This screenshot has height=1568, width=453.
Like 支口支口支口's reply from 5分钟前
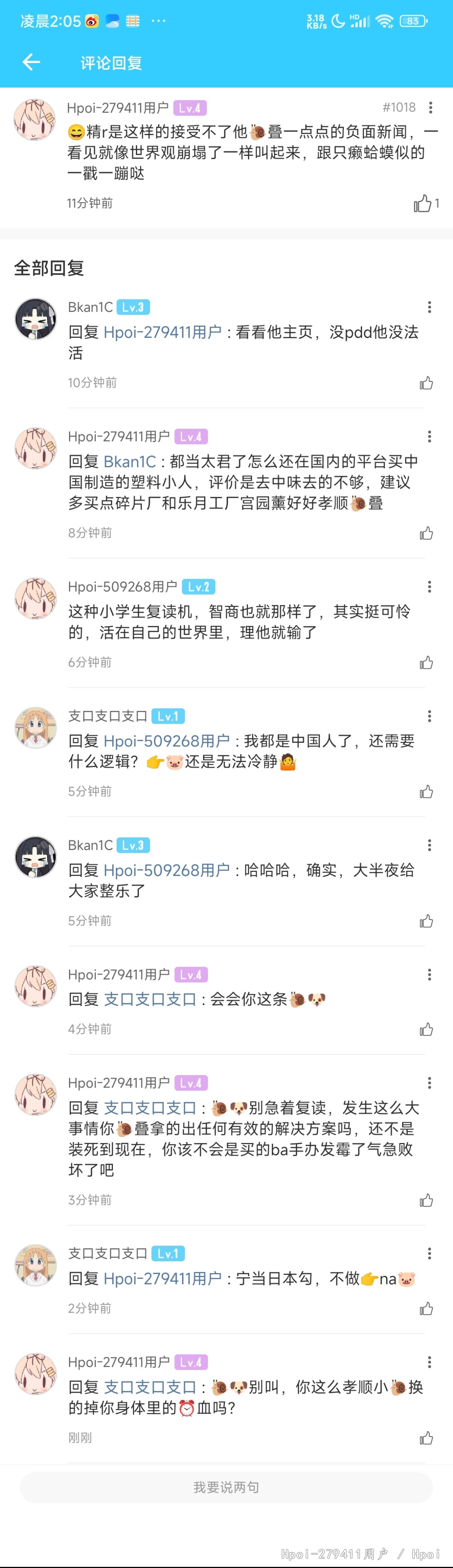tap(426, 791)
